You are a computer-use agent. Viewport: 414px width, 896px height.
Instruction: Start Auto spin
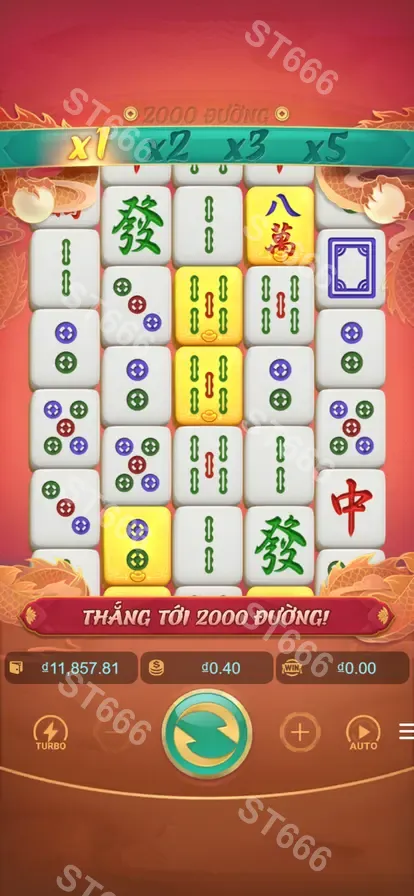tap(364, 733)
